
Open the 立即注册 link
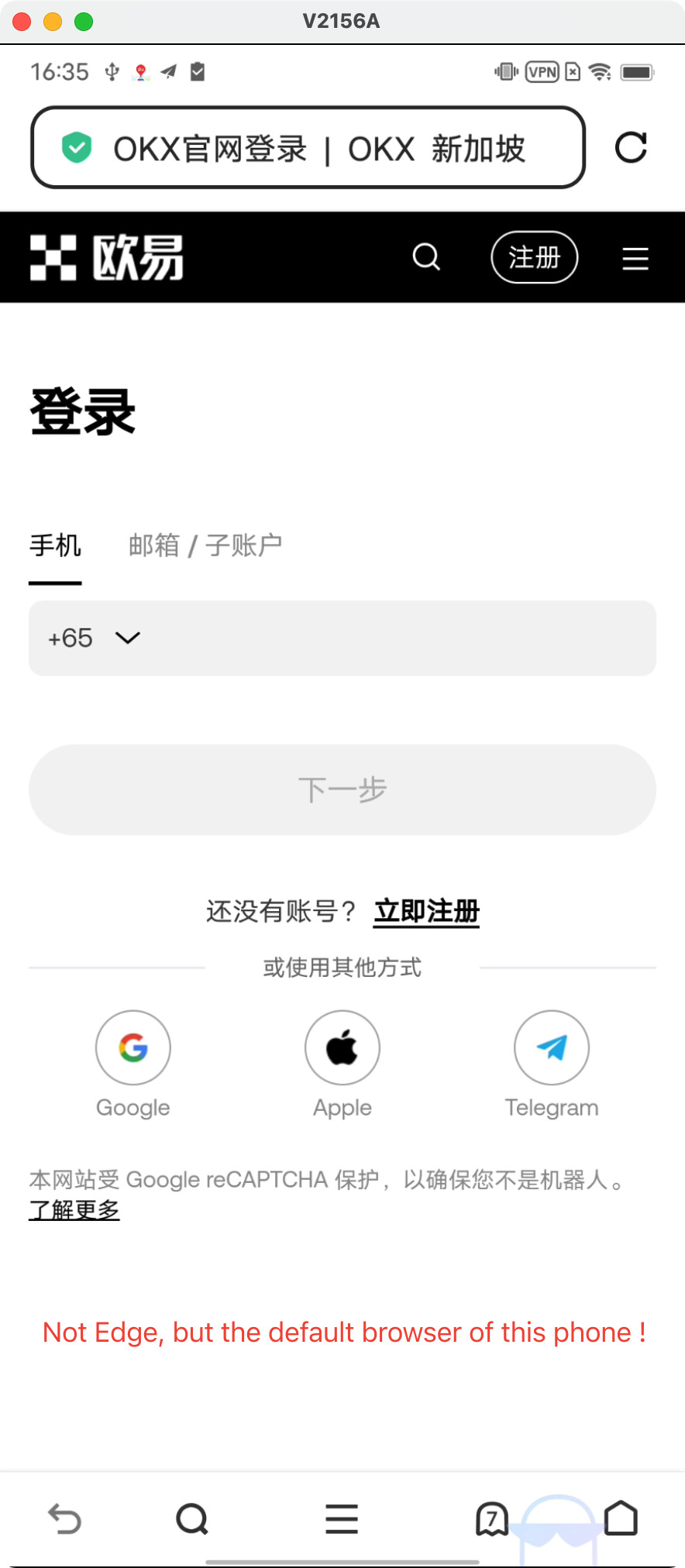click(x=427, y=911)
